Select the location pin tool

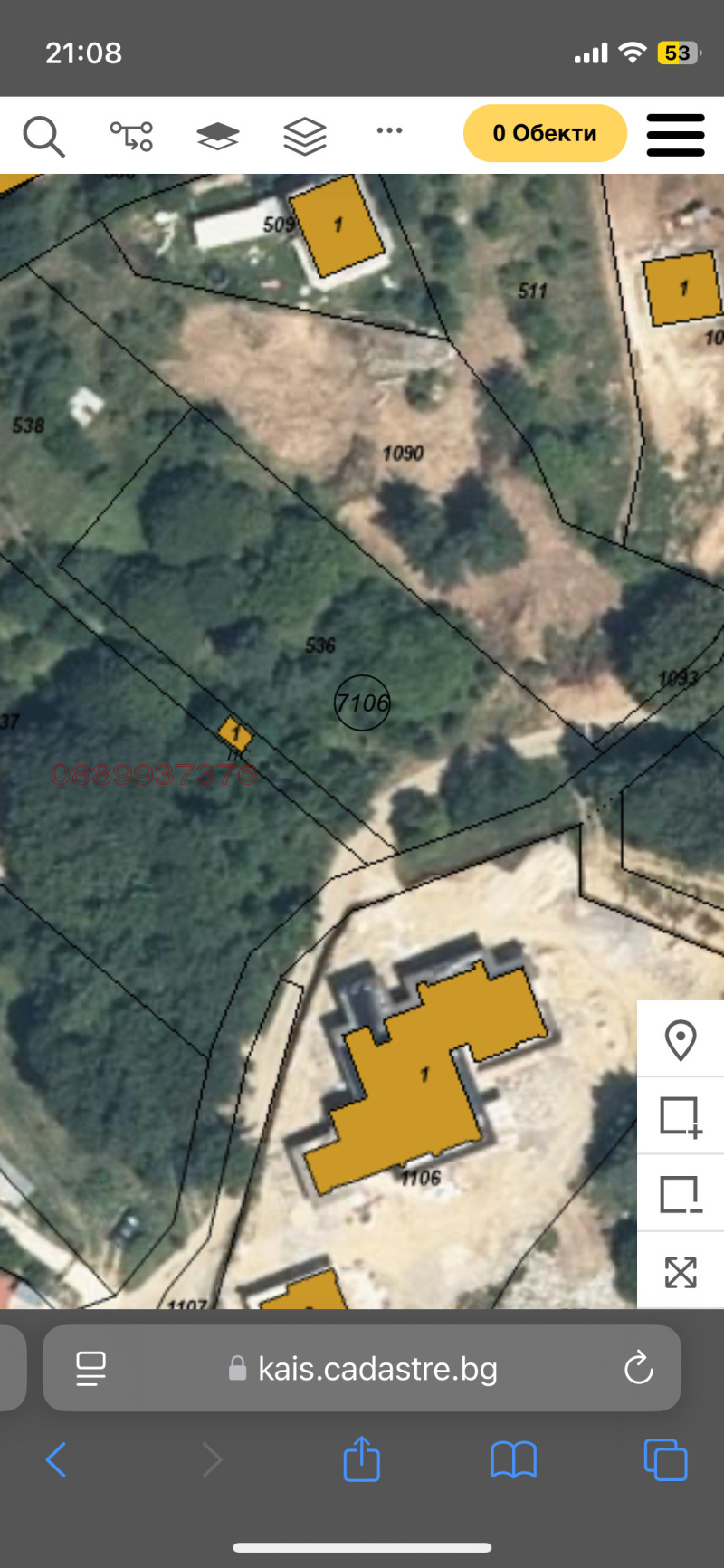[x=681, y=1040]
